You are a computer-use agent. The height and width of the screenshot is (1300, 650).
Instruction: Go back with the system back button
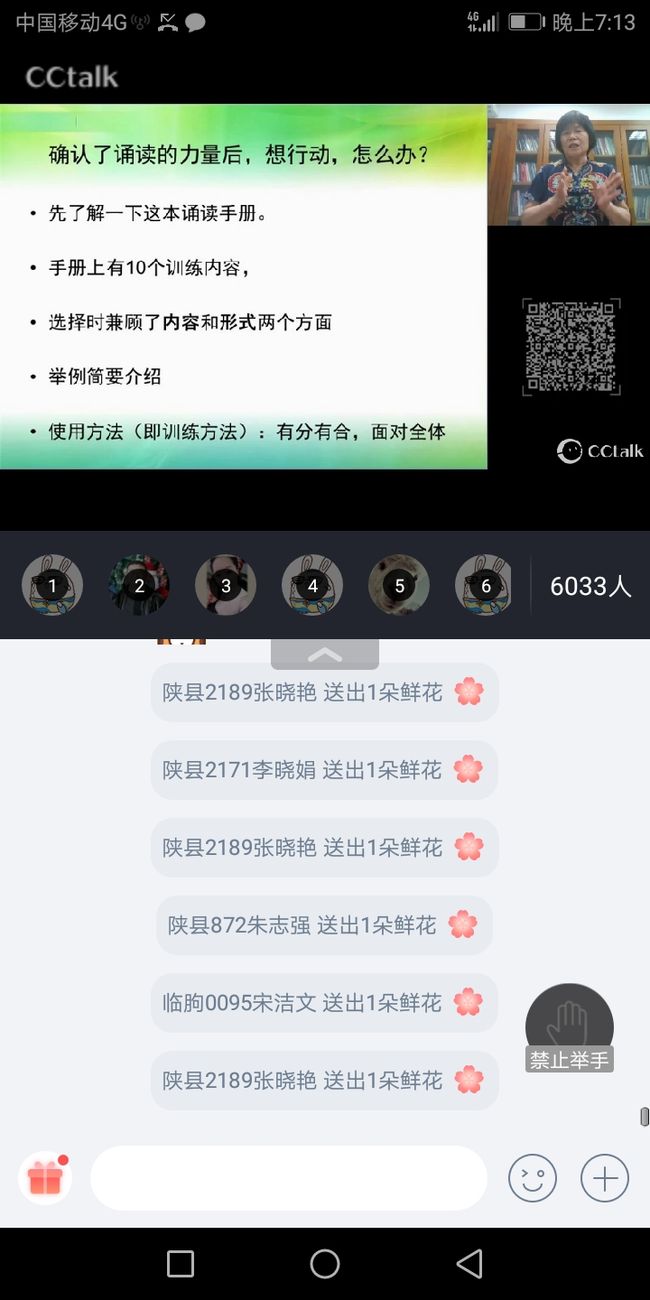[x=469, y=1263]
